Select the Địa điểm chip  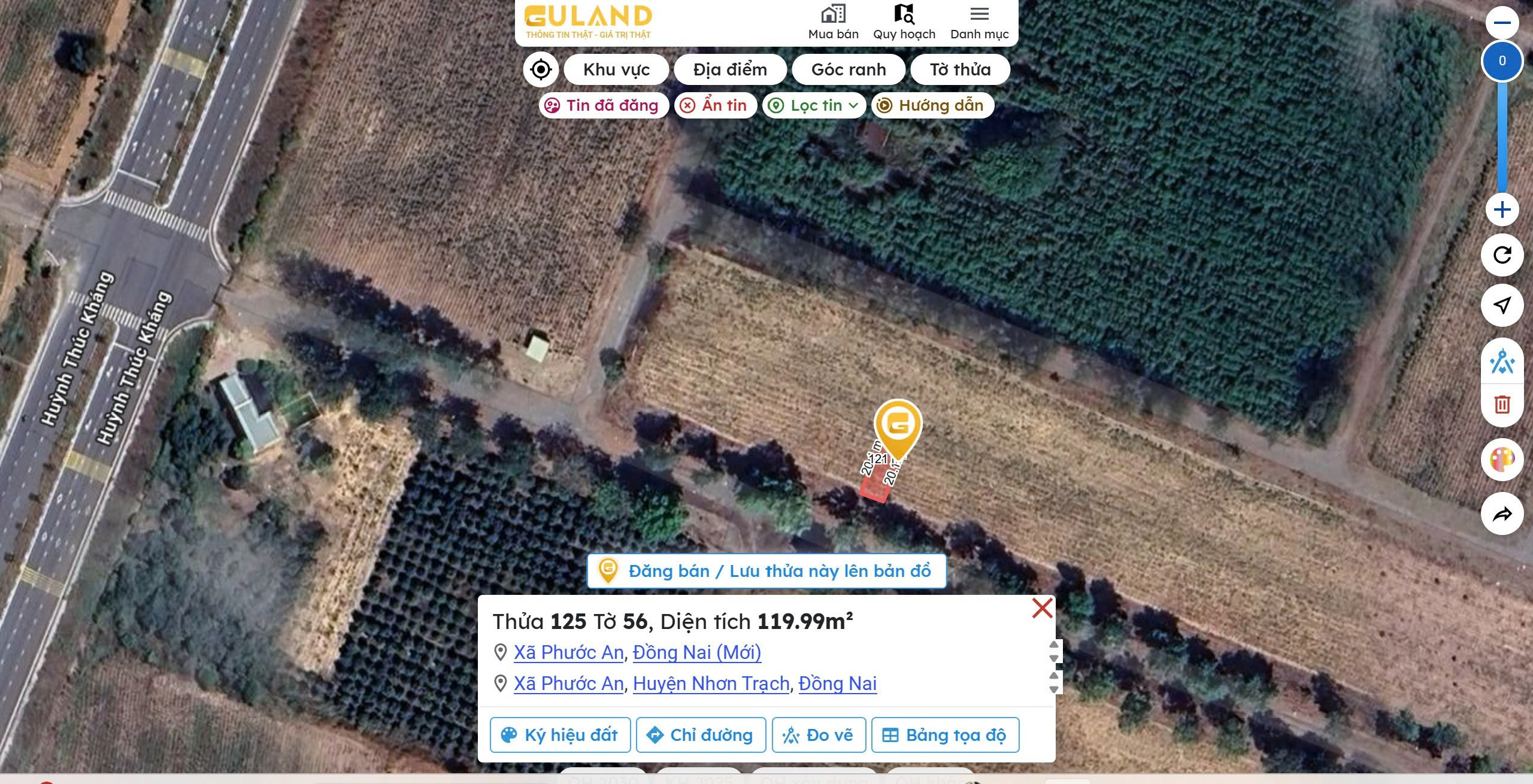[x=730, y=69]
